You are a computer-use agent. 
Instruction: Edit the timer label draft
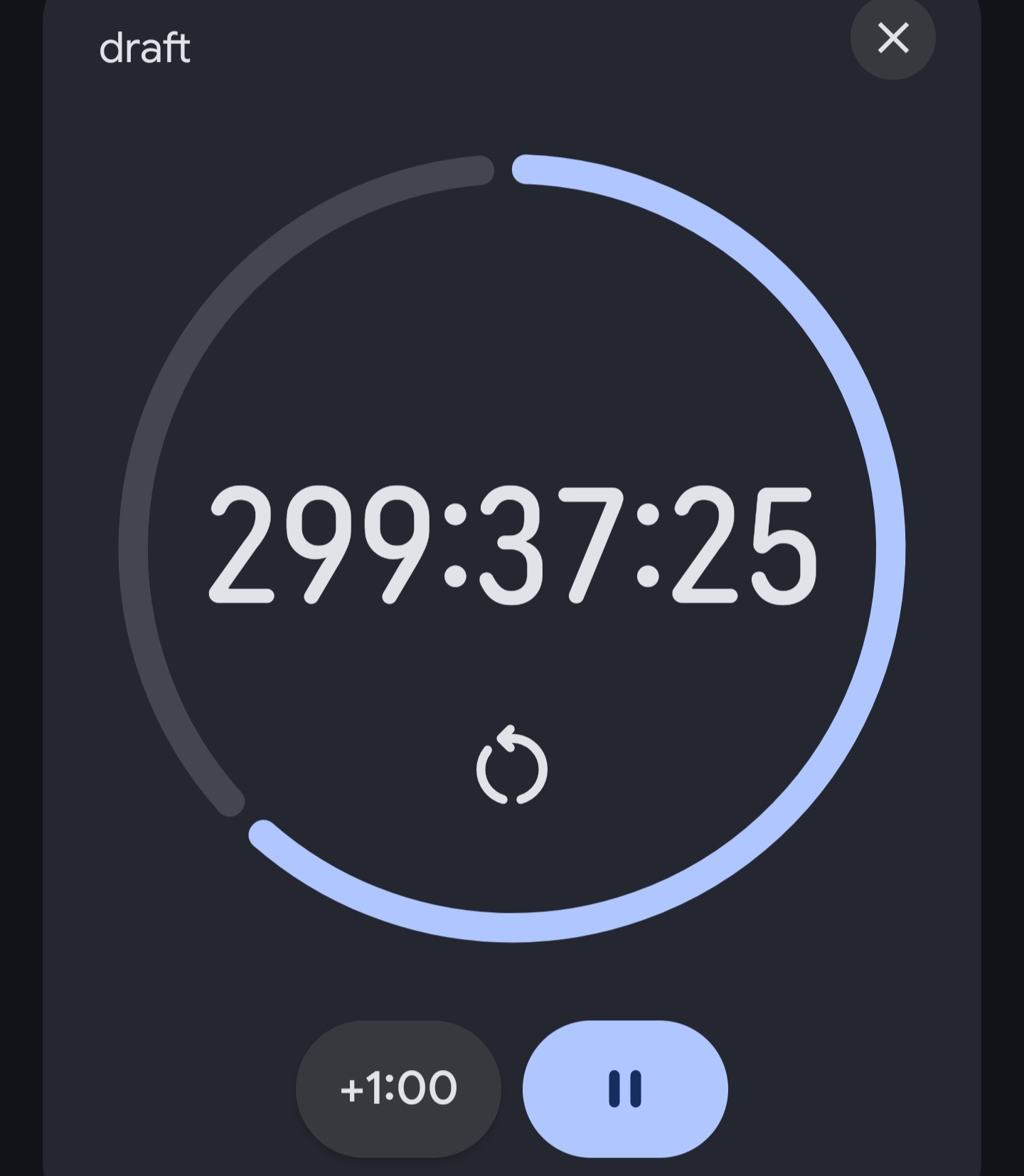pyautogui.click(x=145, y=48)
